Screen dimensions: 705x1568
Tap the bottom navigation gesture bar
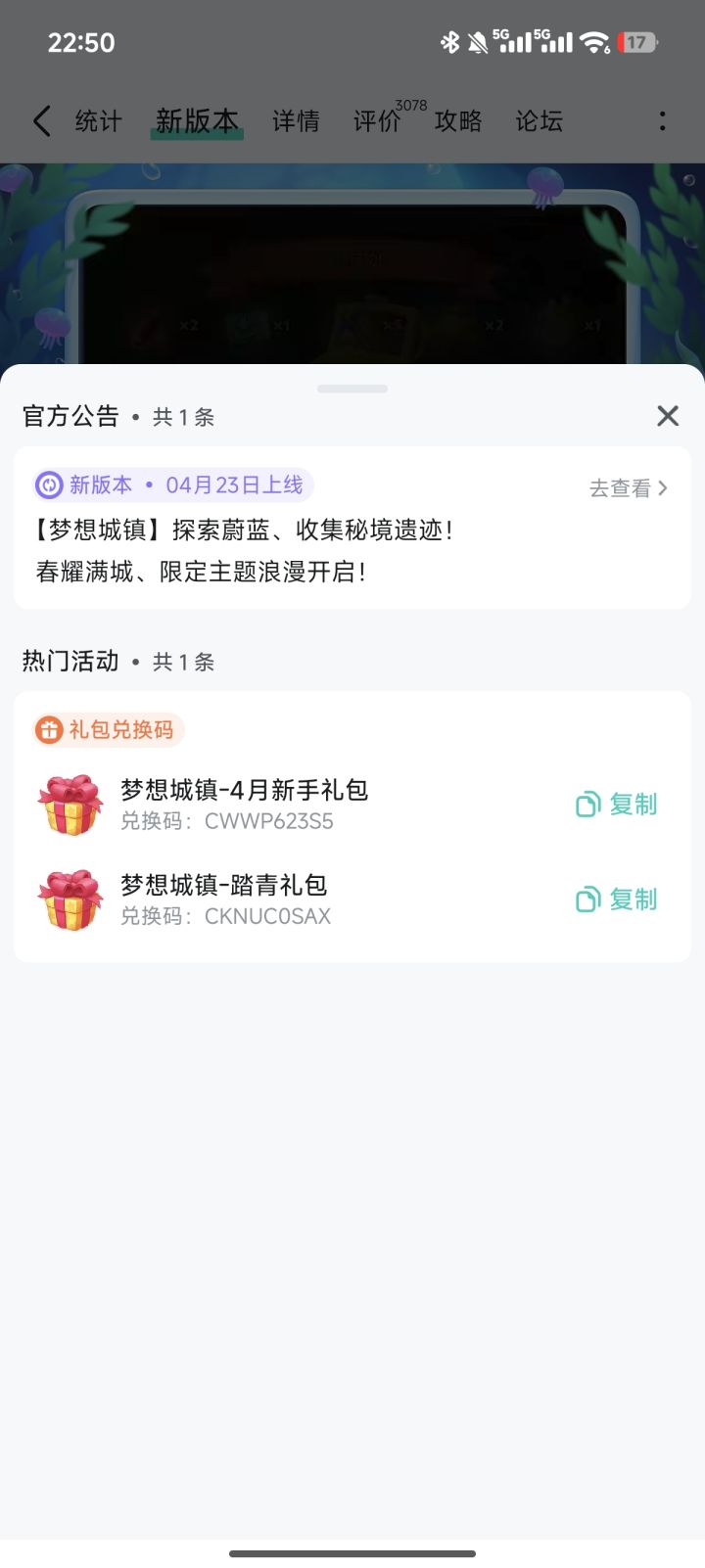[x=352, y=1551]
